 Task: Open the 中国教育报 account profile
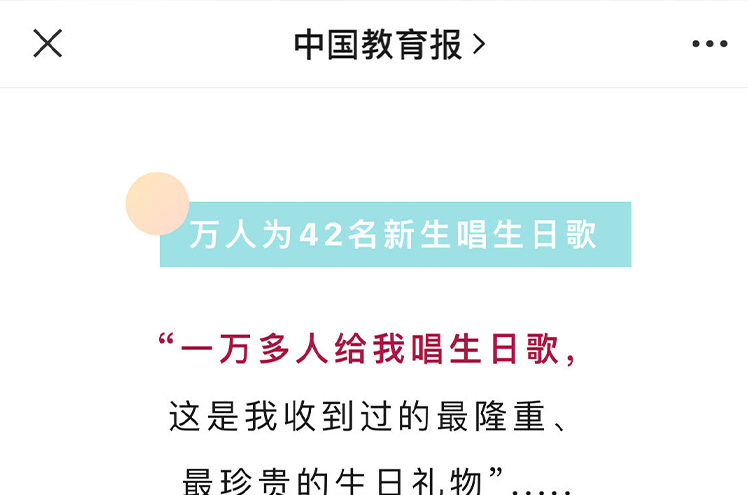388,44
